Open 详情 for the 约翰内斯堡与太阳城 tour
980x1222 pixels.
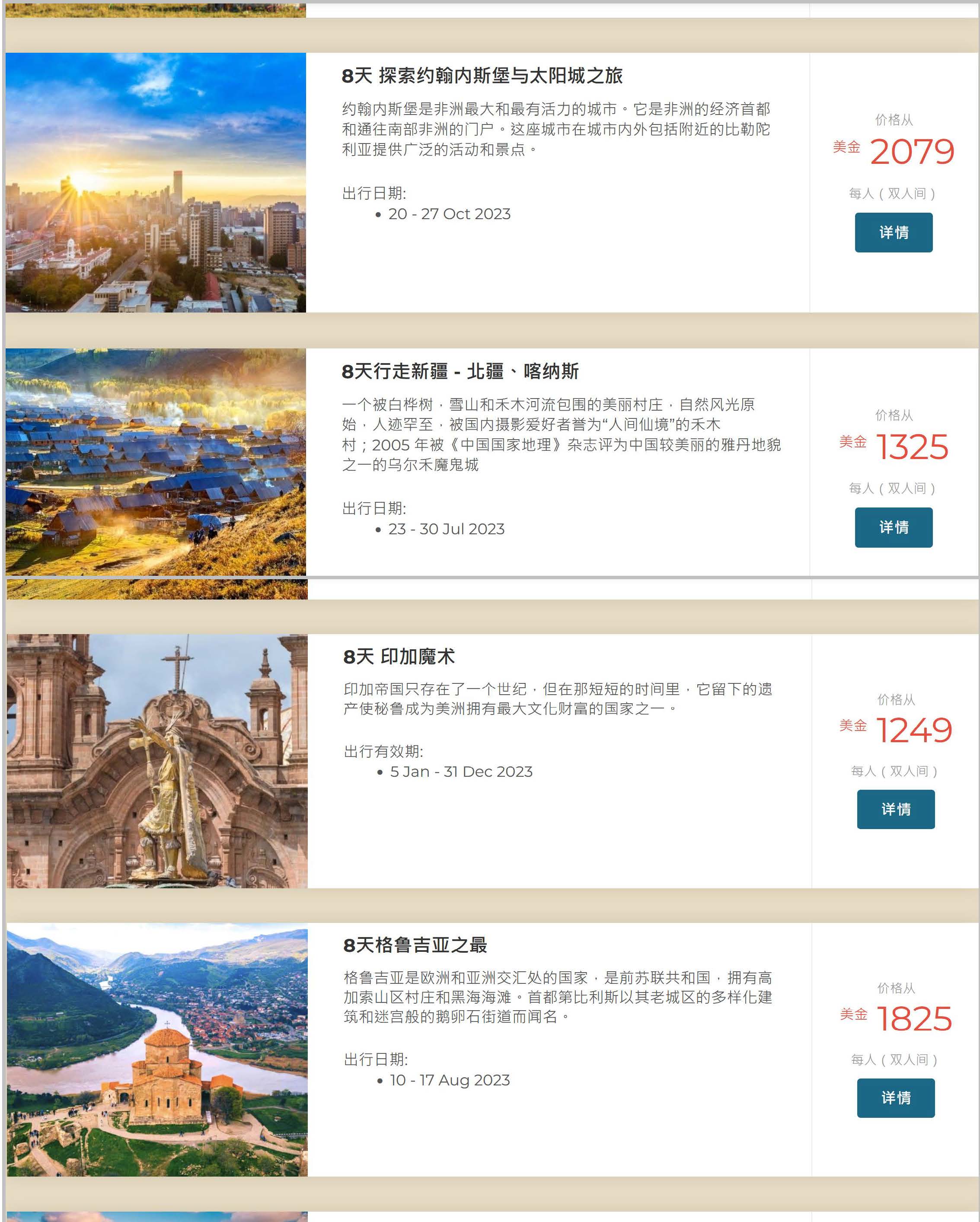click(893, 233)
